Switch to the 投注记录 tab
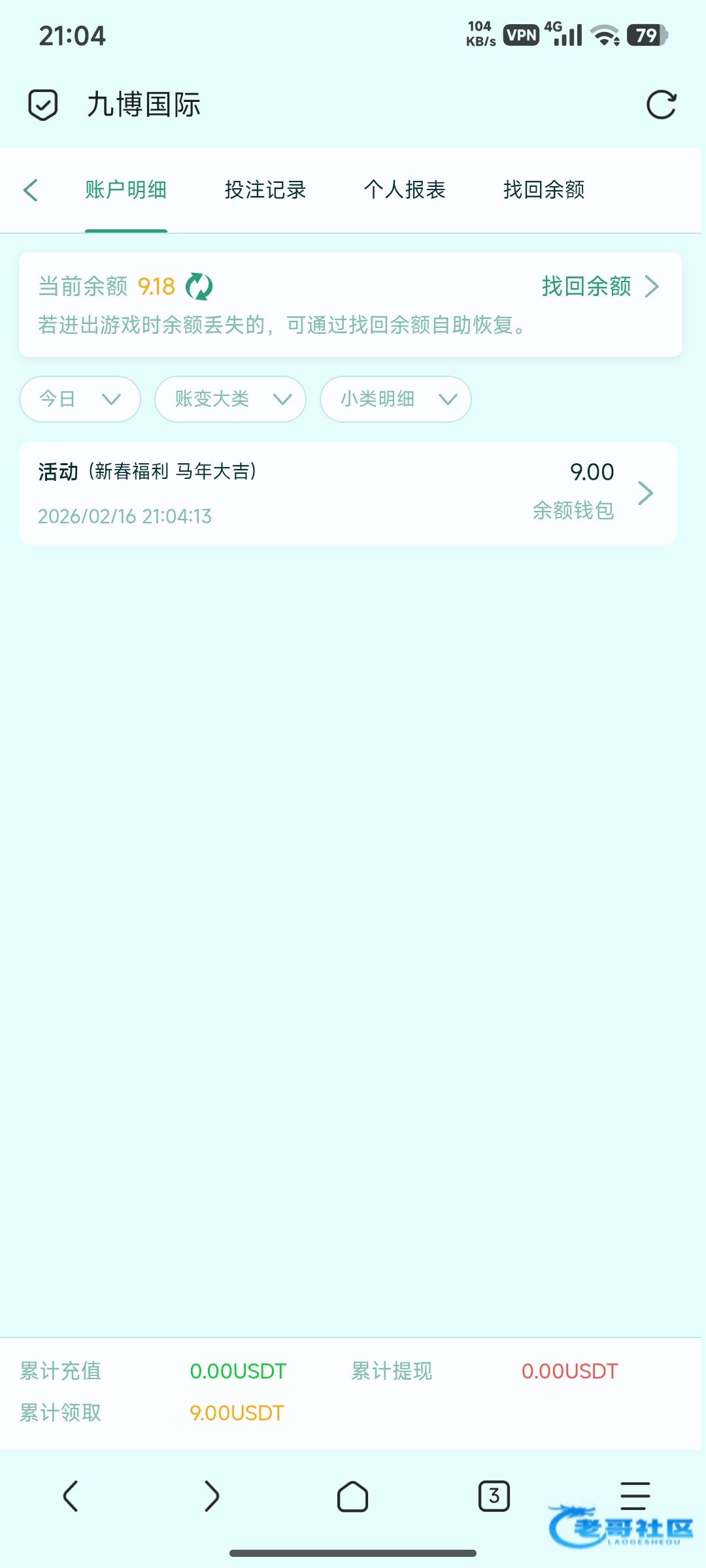 tap(265, 190)
